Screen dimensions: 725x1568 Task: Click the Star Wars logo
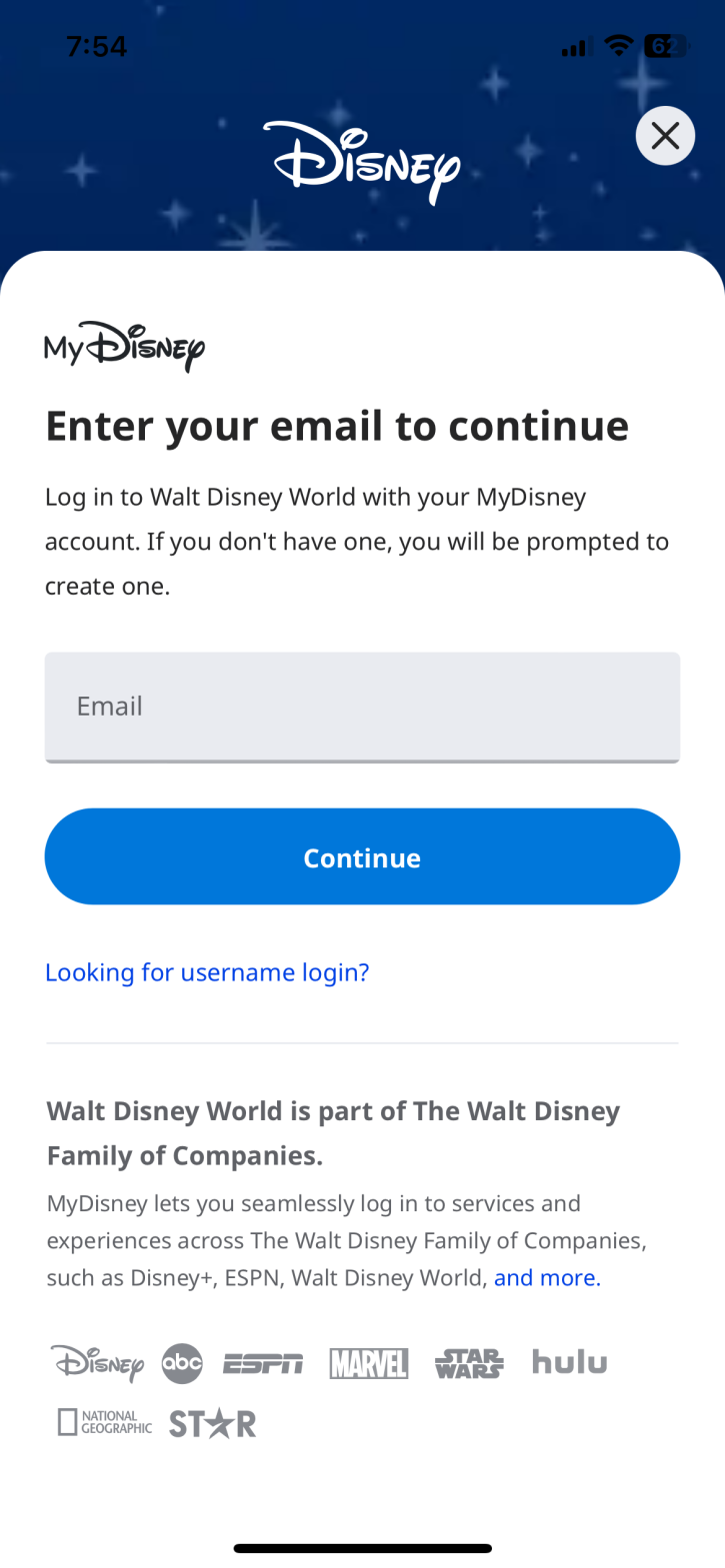(469, 1362)
